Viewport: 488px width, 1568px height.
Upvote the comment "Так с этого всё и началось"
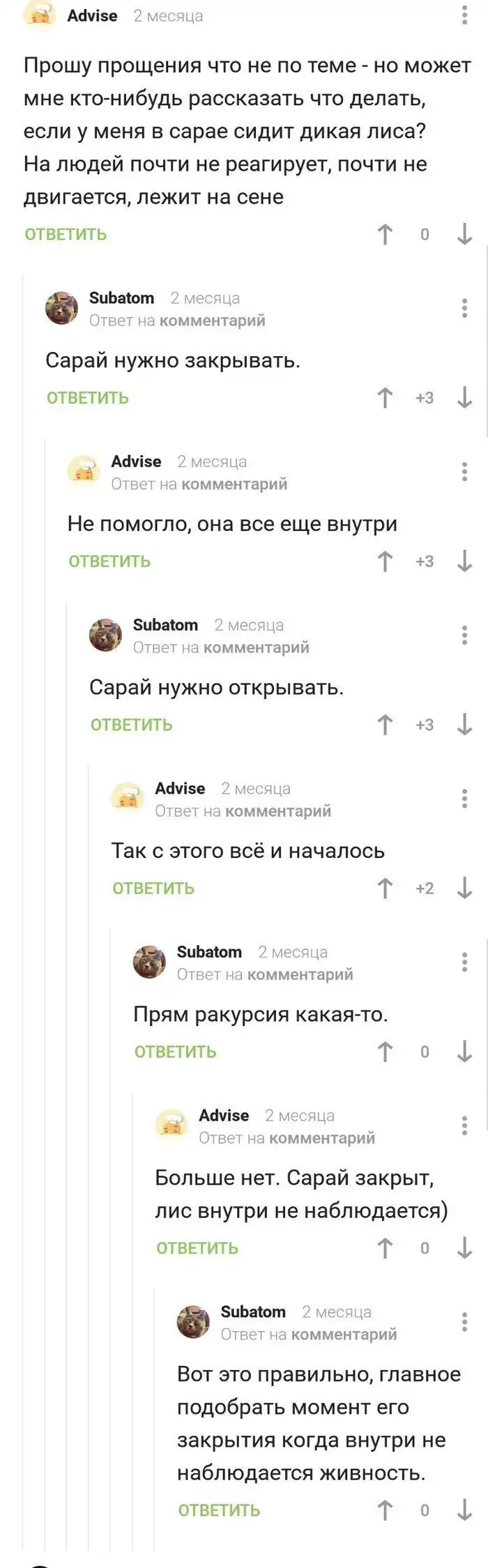tap(385, 888)
